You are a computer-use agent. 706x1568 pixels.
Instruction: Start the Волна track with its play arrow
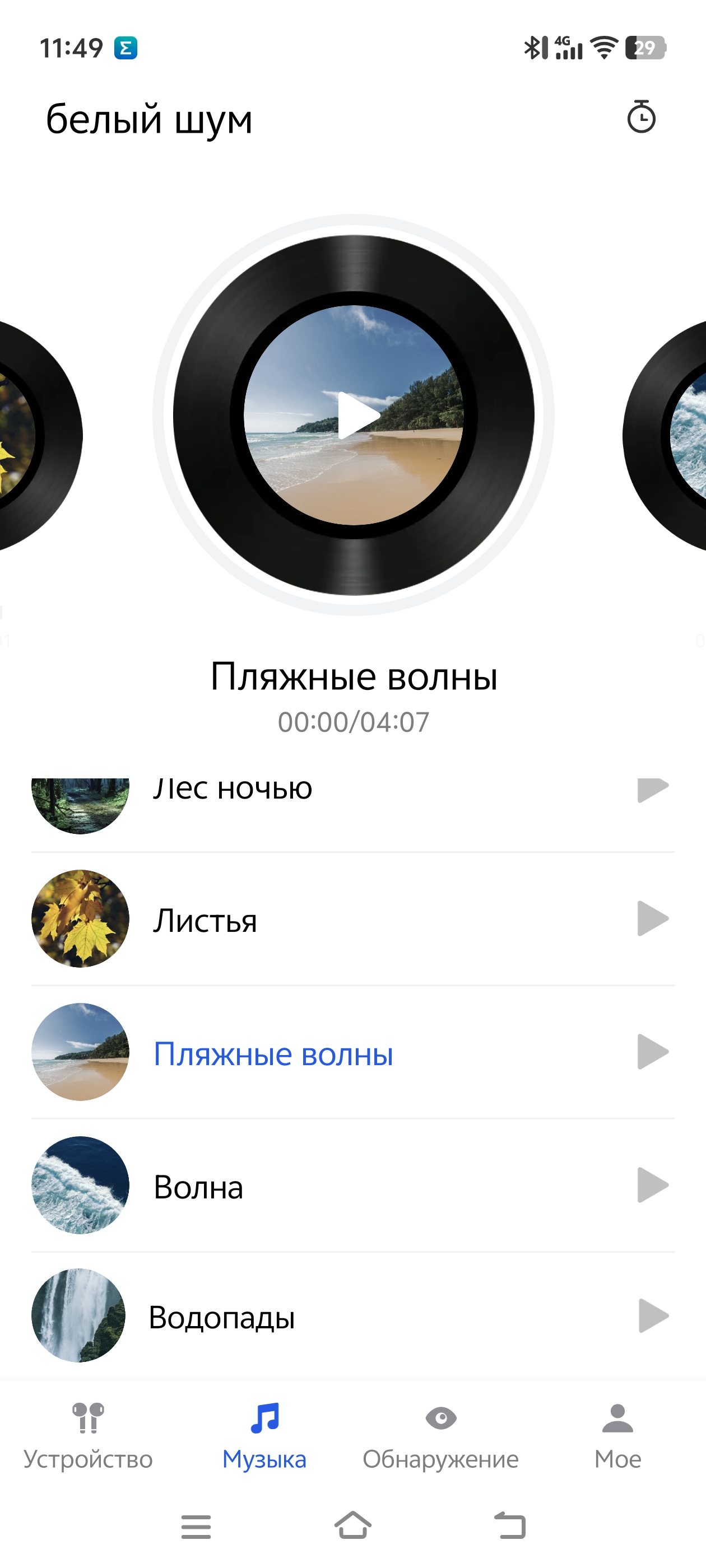(x=652, y=1184)
